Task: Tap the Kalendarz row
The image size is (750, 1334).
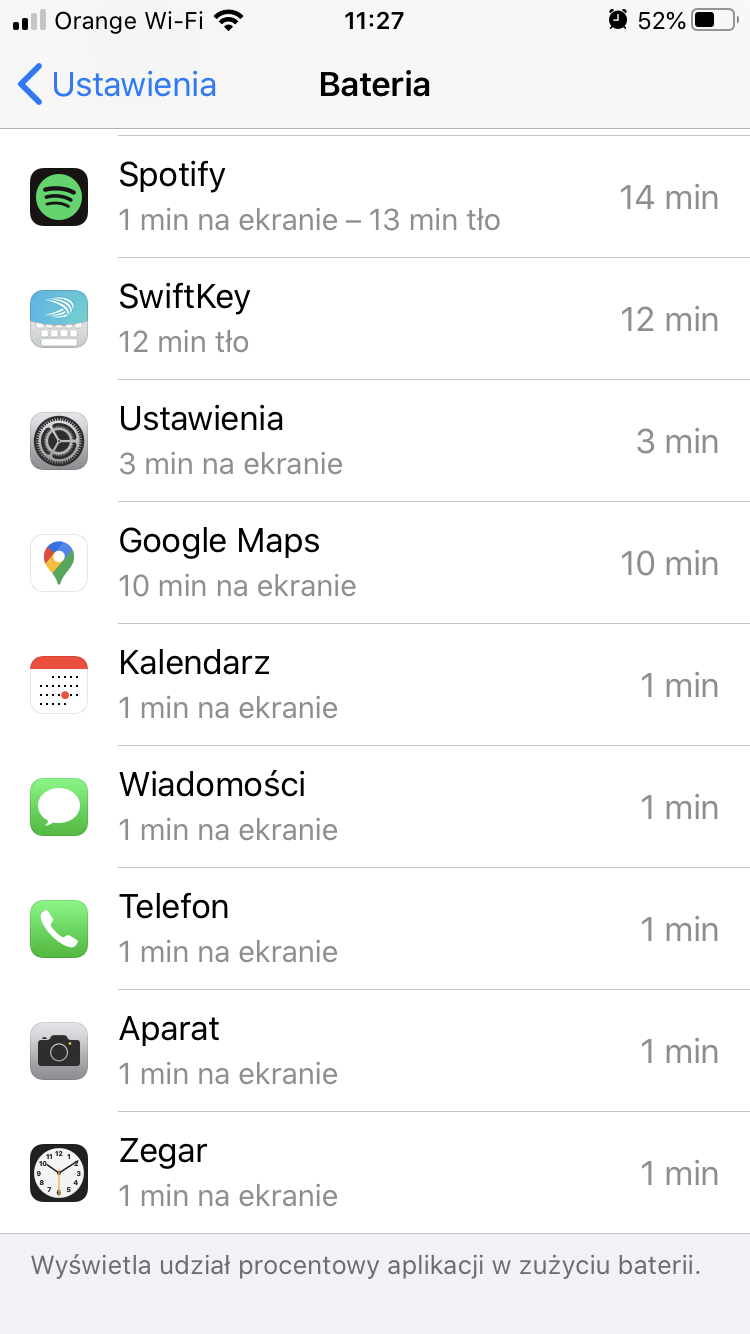Action: tap(375, 685)
